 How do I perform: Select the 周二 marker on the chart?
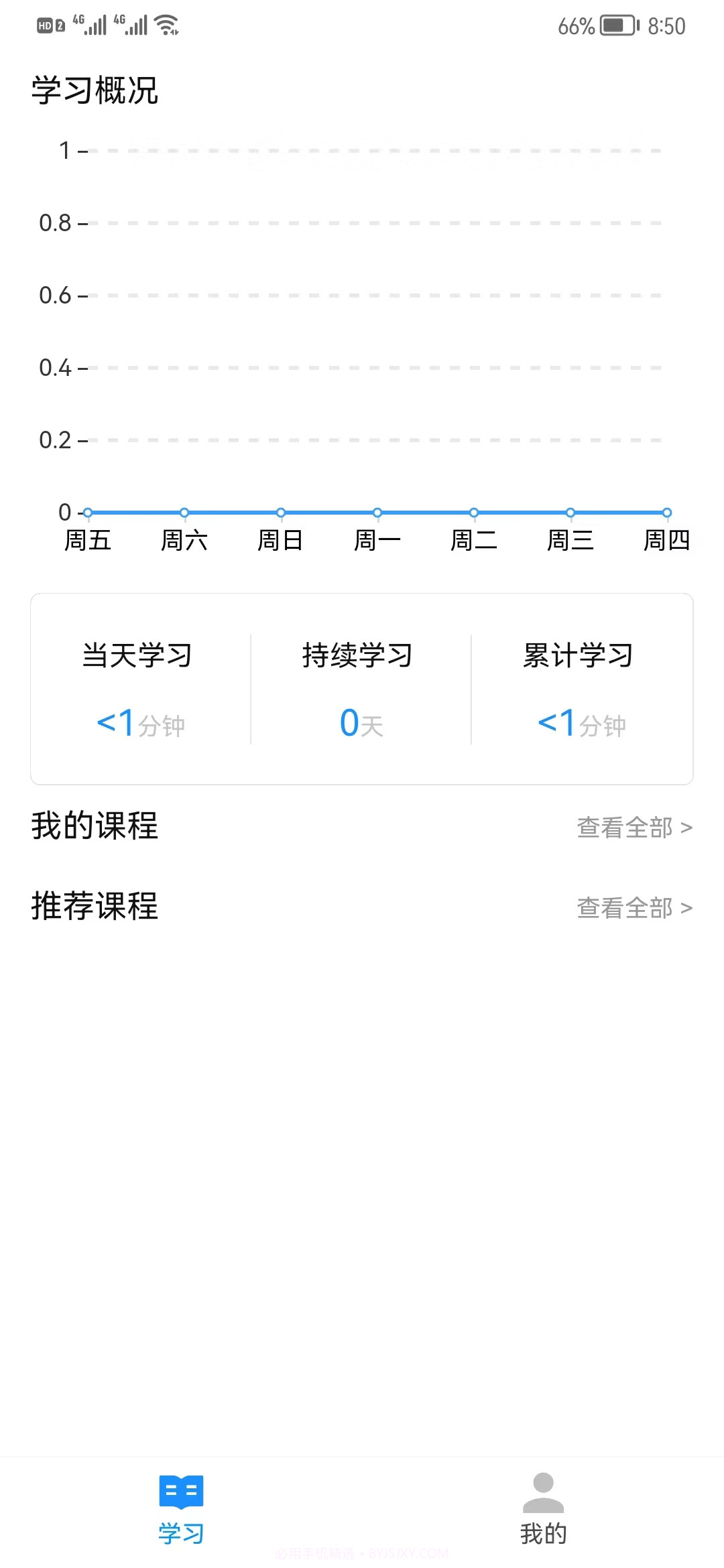click(x=474, y=511)
